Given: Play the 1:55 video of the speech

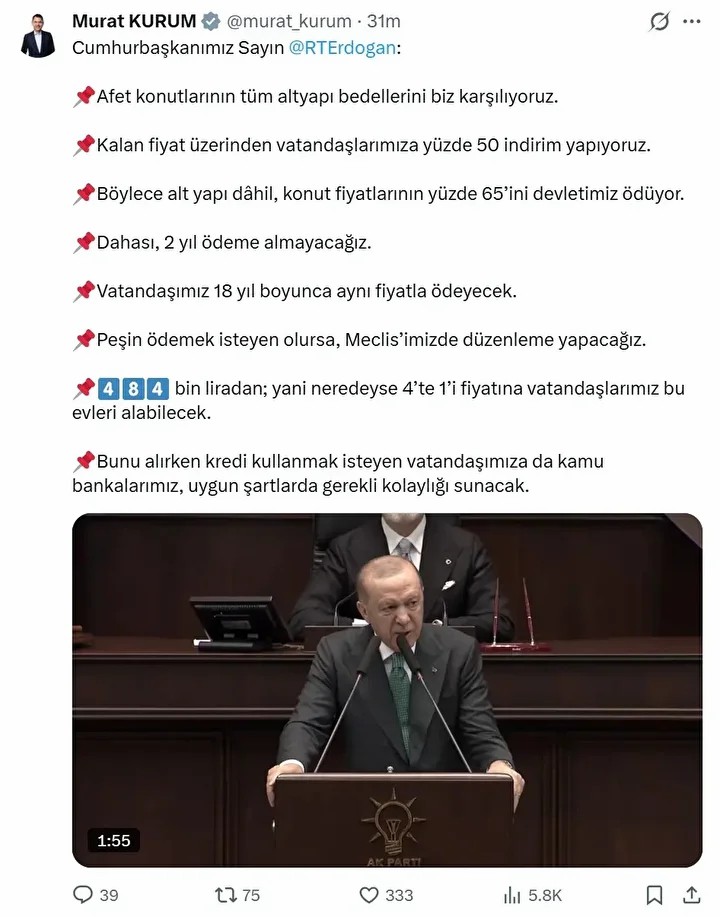Looking at the screenshot, I should click(x=387, y=690).
